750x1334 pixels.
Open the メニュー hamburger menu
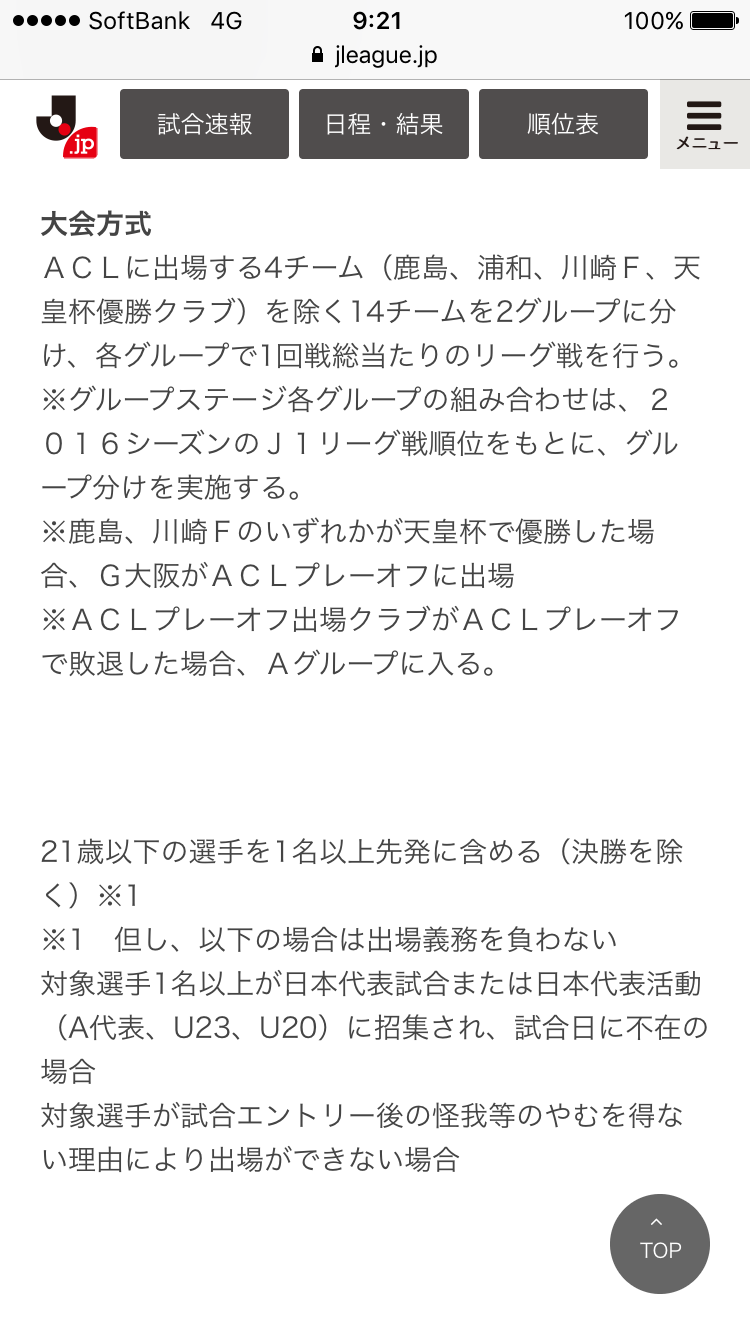[x=705, y=126]
